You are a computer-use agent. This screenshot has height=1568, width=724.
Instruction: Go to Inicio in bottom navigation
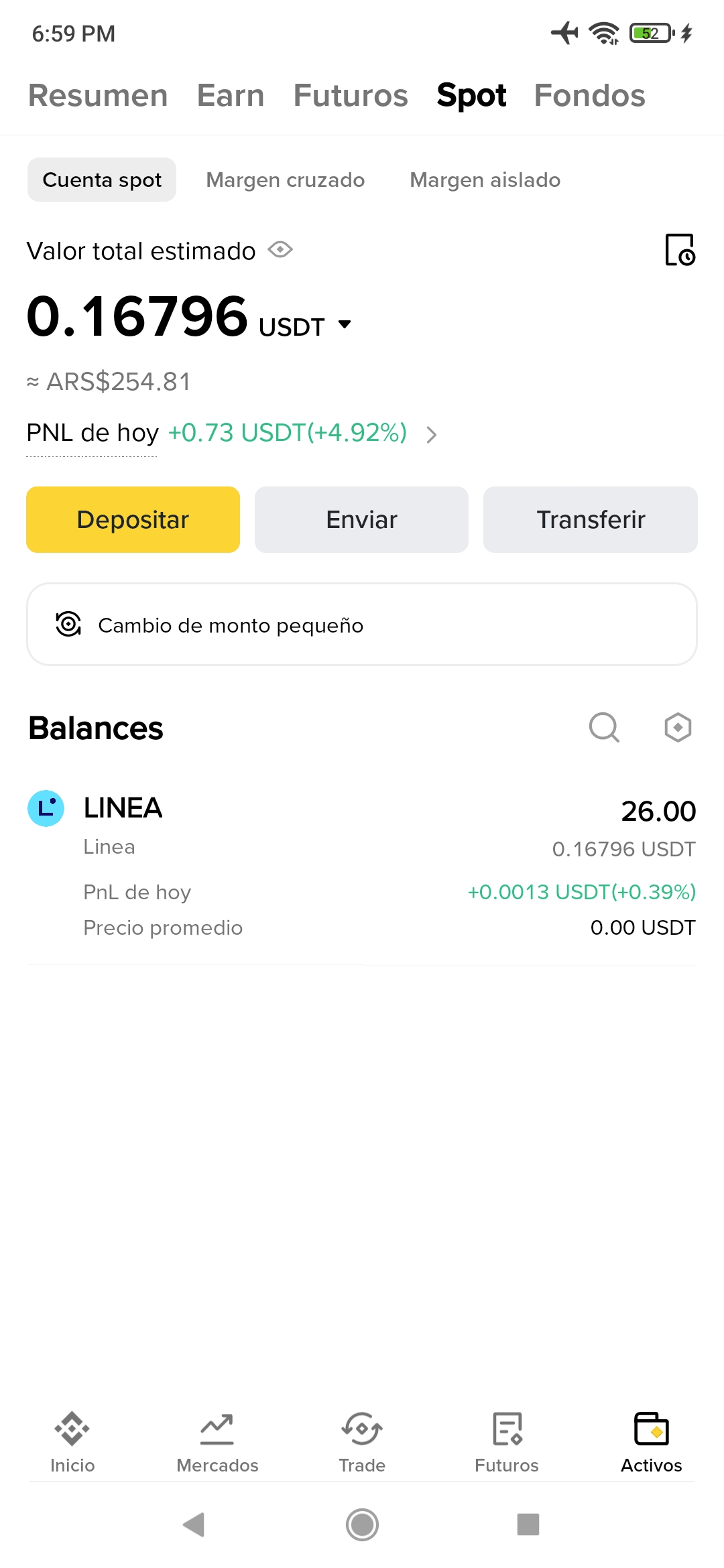tap(72, 1441)
